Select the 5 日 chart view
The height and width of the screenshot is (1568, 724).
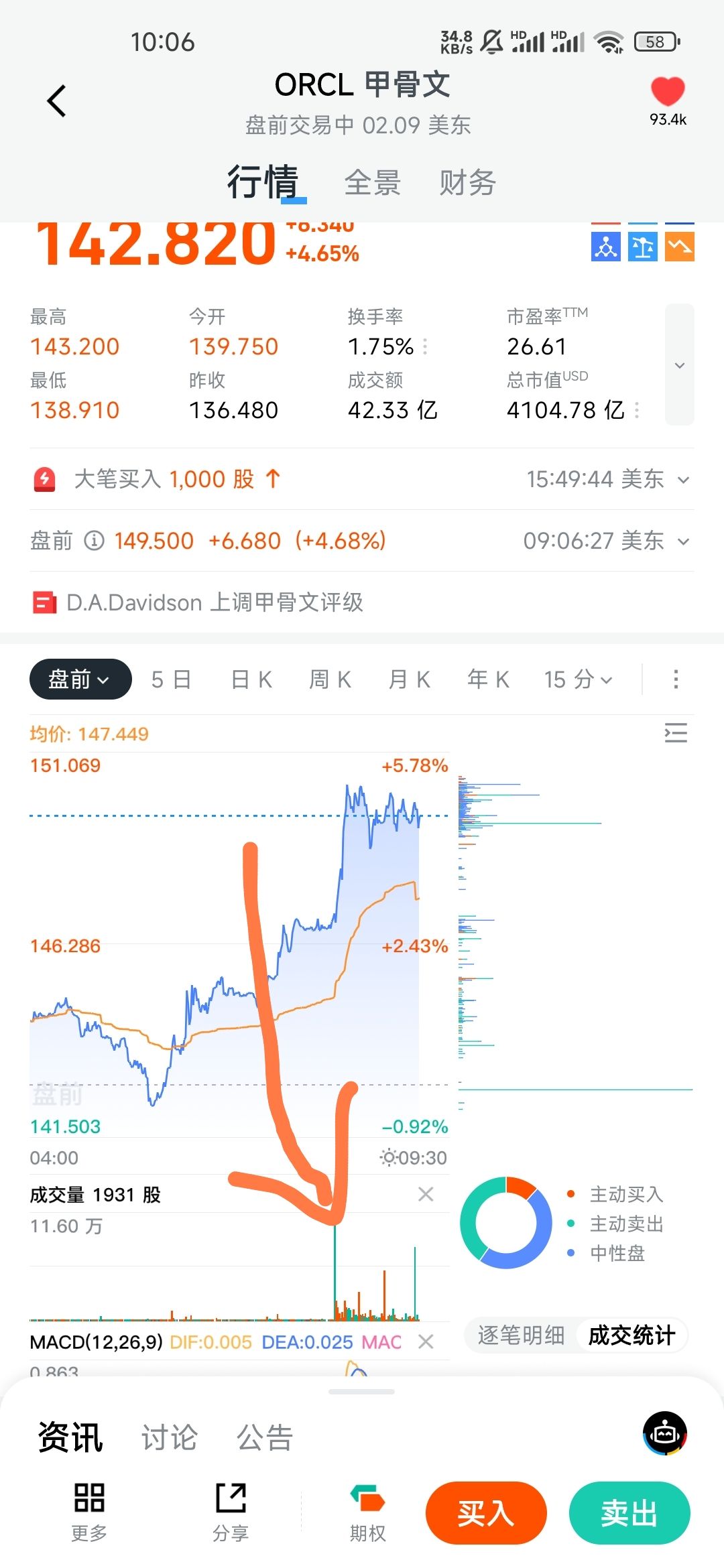point(172,679)
